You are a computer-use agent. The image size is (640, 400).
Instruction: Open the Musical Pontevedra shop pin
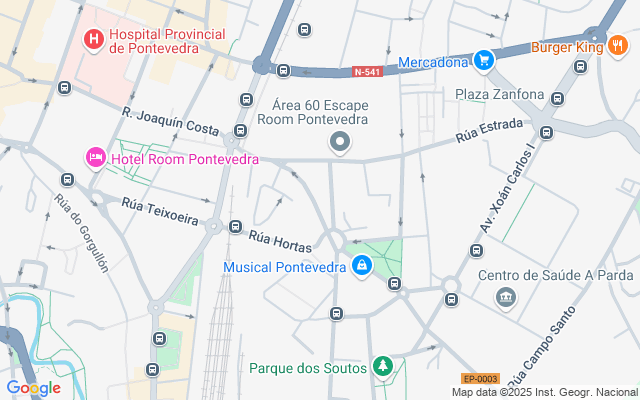(x=361, y=267)
